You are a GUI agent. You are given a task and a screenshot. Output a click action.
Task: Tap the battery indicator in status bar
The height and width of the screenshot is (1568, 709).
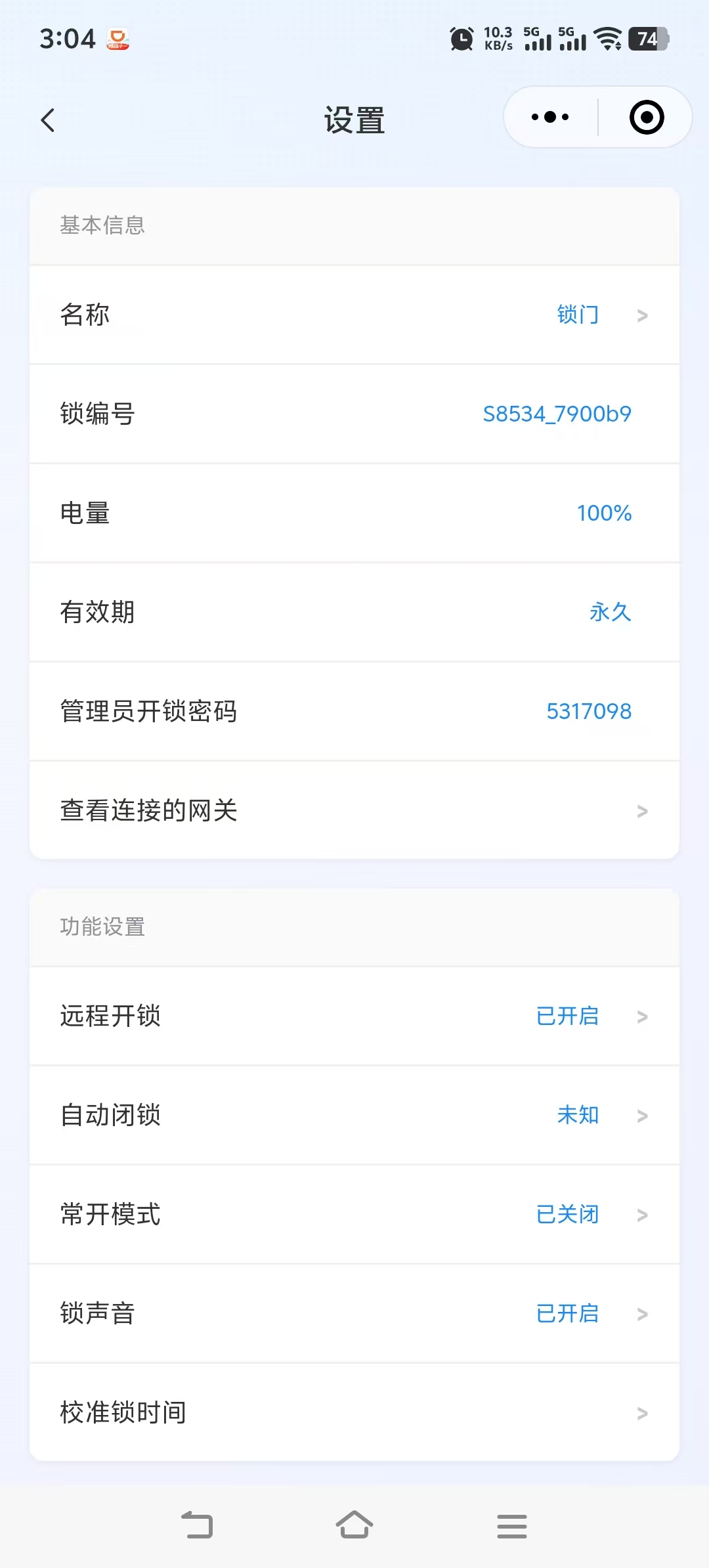point(647,39)
